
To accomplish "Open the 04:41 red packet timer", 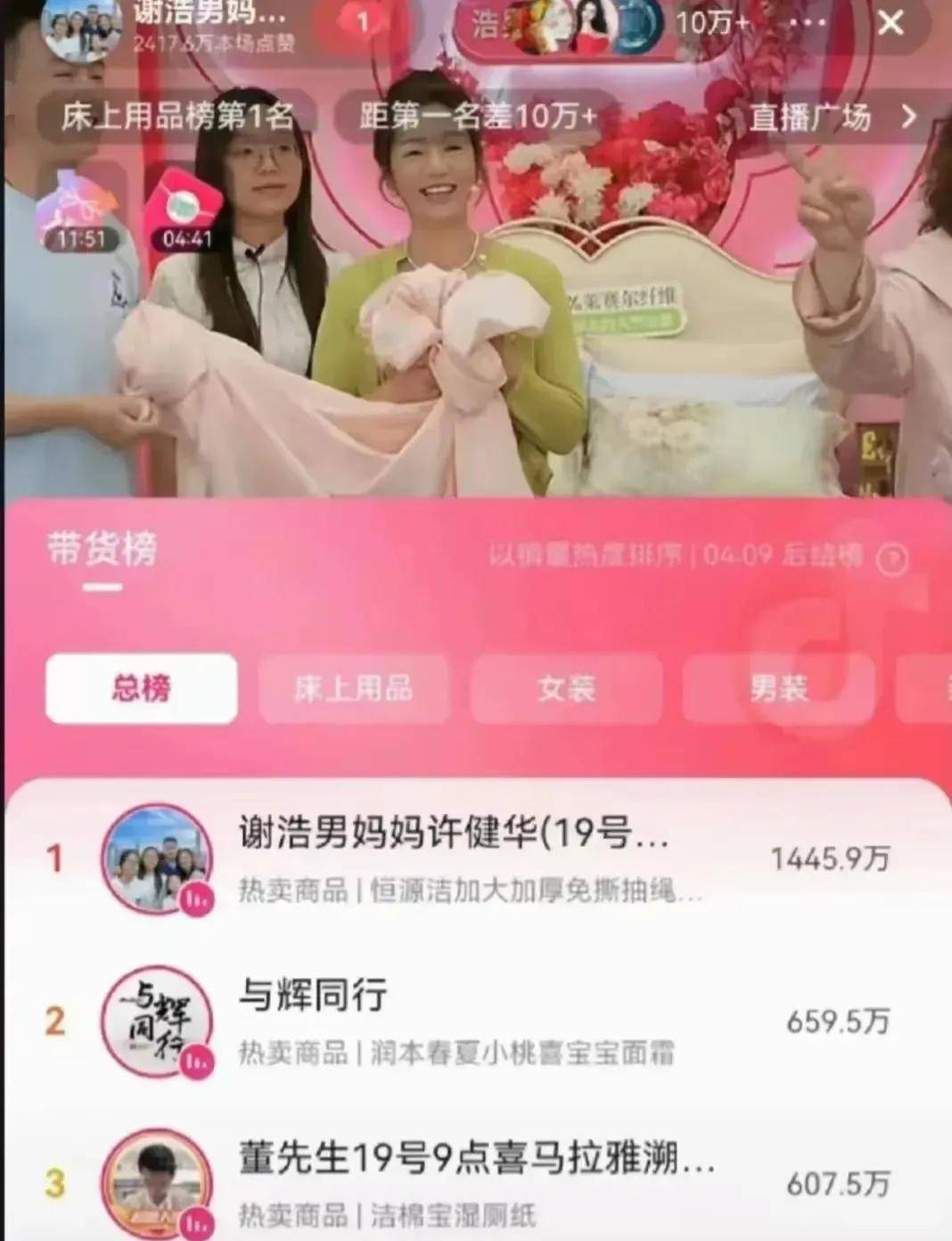I will [187, 210].
